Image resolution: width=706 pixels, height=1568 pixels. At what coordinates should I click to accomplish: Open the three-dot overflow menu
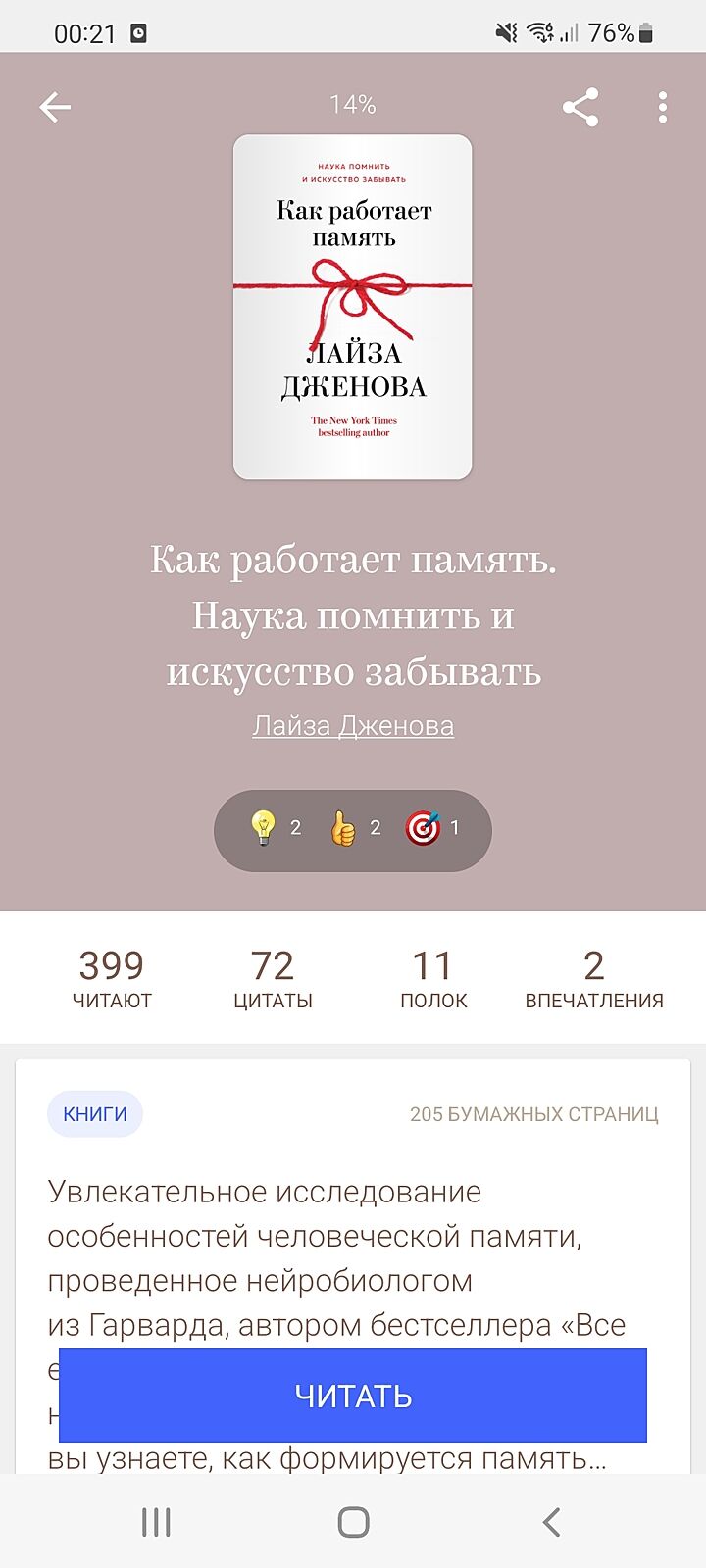point(663,107)
